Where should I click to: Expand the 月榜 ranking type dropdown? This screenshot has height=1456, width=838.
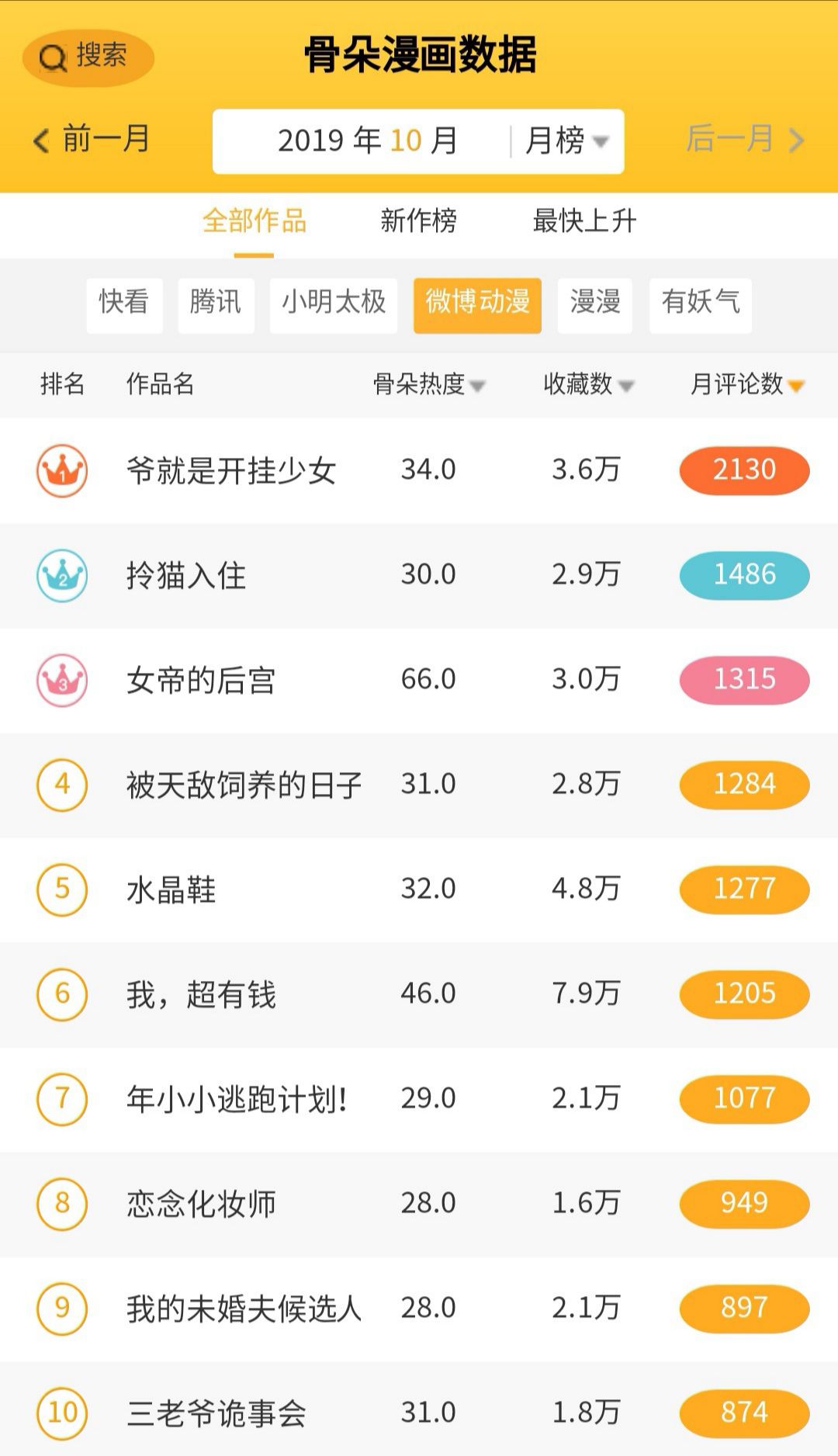566,141
